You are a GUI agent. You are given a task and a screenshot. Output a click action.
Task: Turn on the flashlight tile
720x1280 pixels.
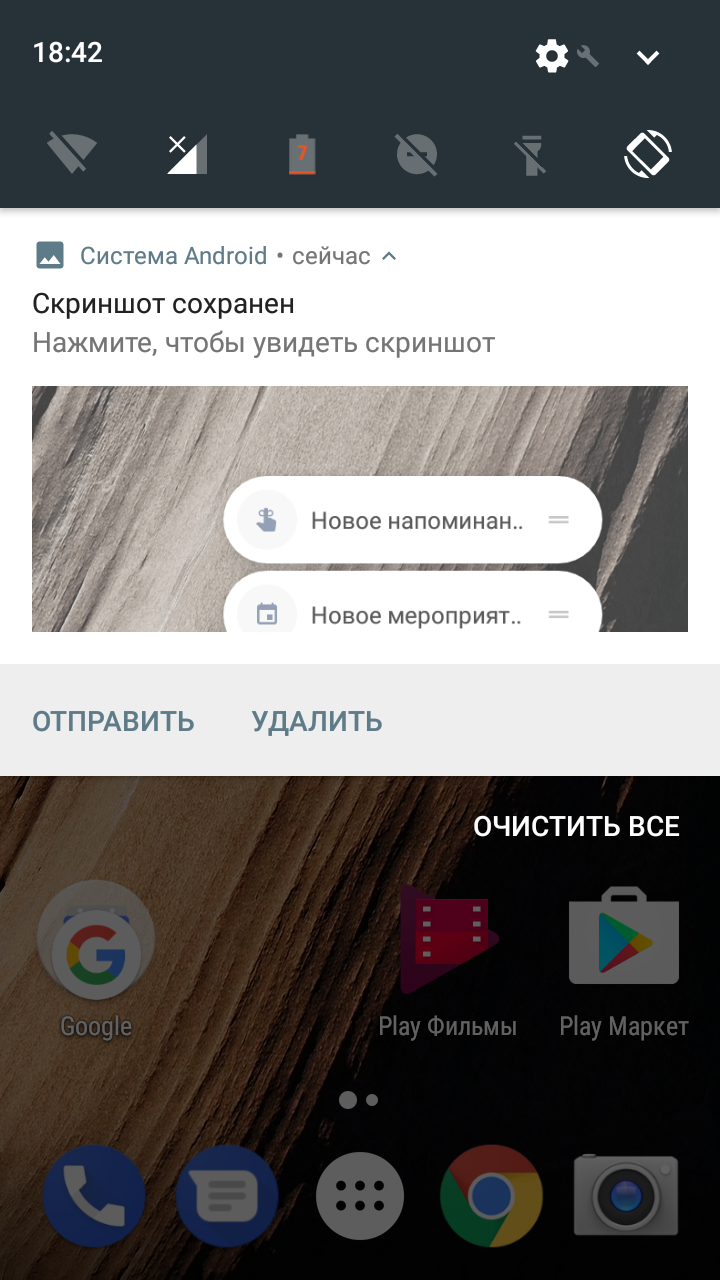tap(532, 155)
